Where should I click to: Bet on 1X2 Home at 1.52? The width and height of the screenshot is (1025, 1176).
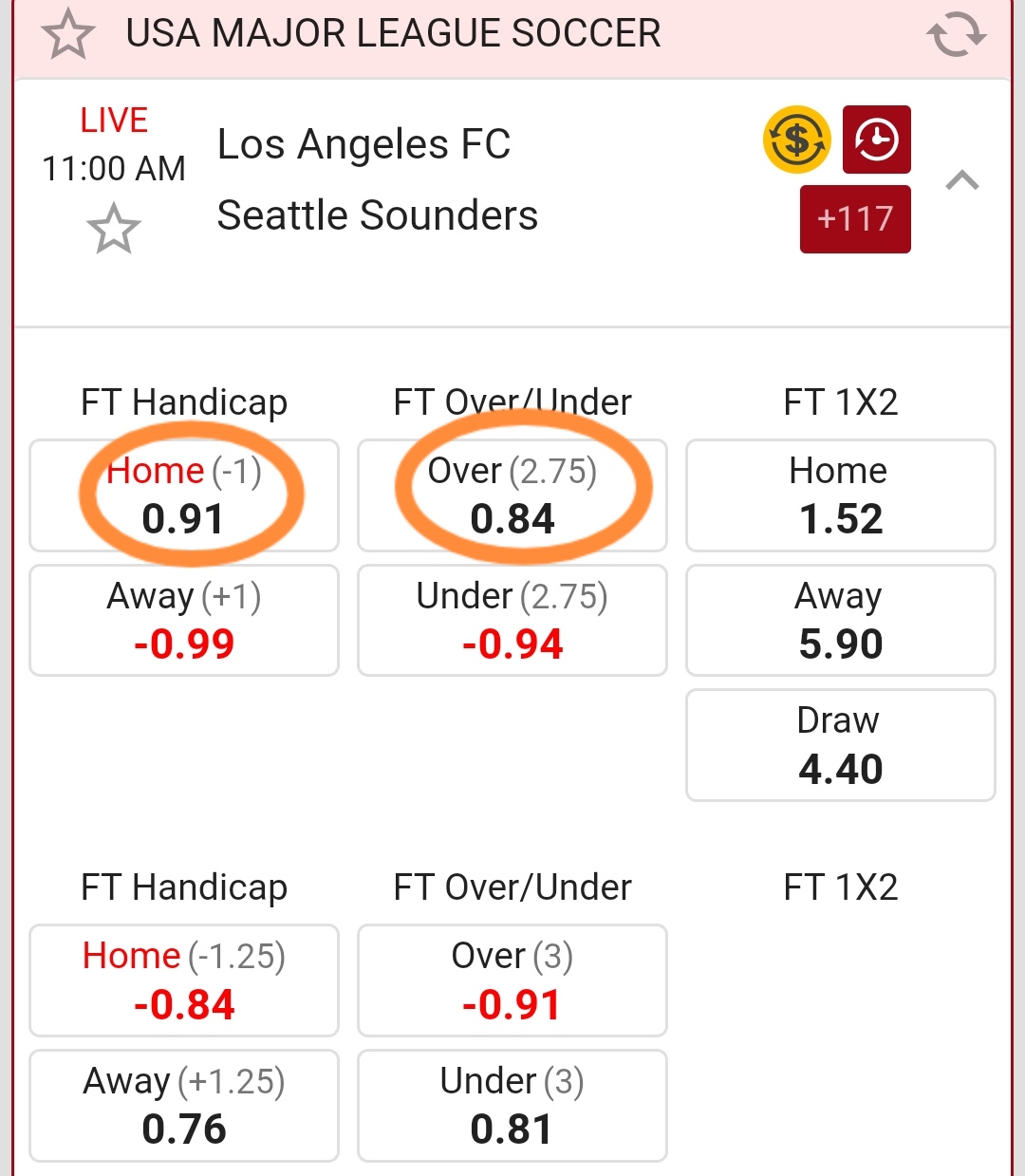840,495
